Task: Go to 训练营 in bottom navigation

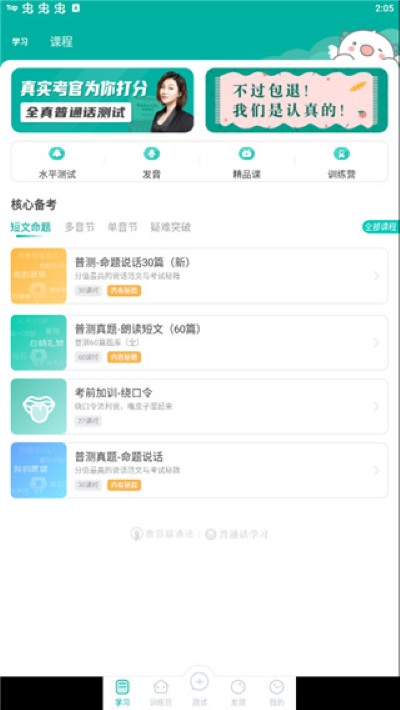Action: 160,693
